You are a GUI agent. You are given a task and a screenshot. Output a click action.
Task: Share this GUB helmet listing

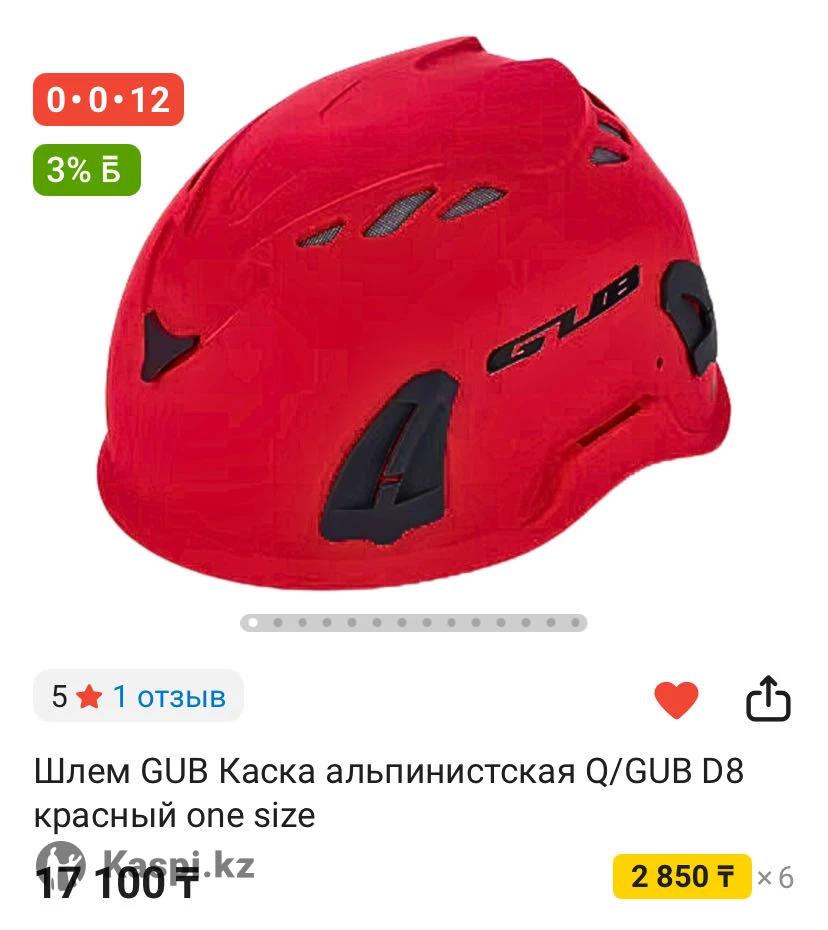pos(768,698)
